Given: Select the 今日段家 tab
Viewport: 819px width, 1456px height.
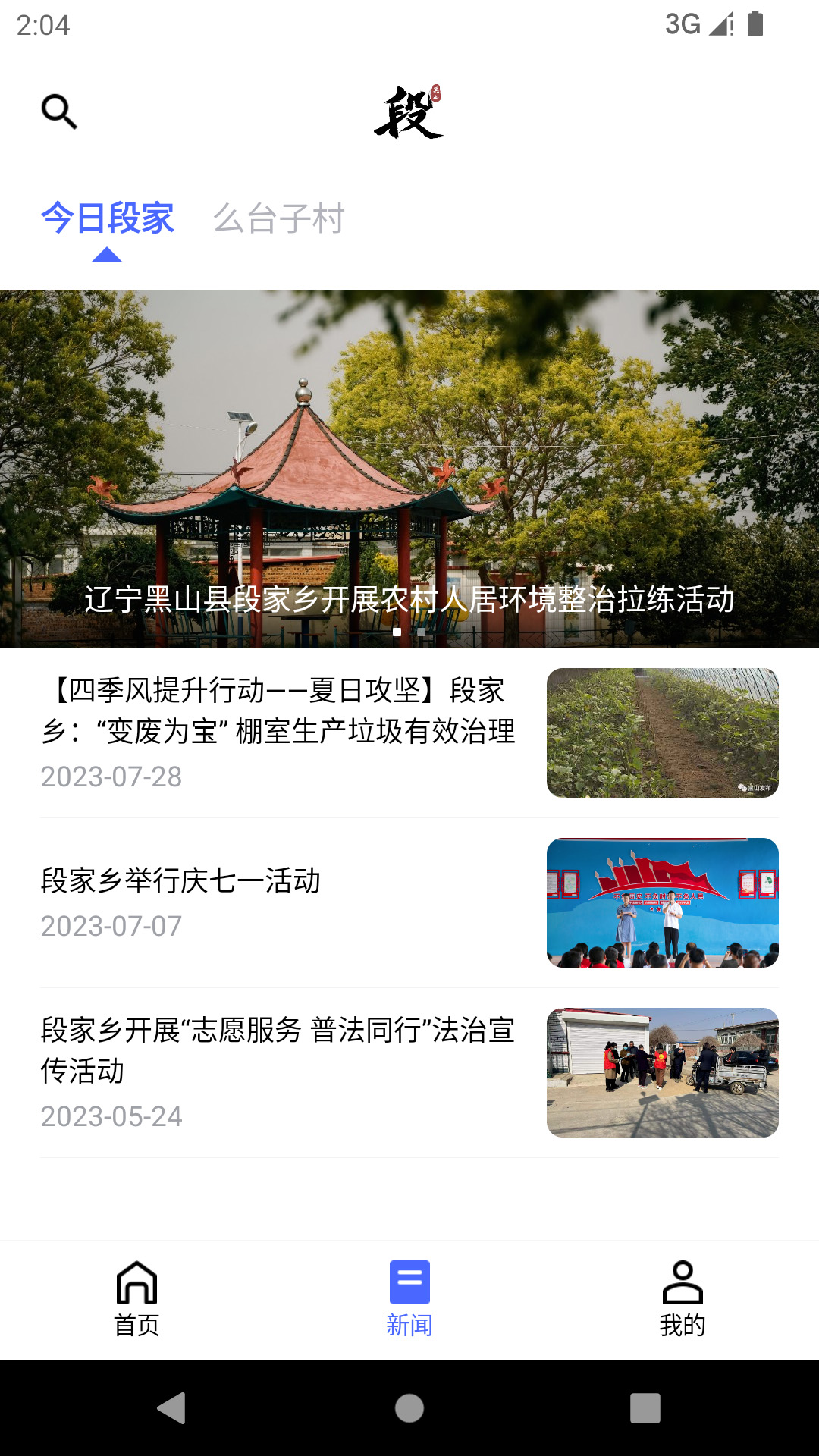Looking at the screenshot, I should pos(107,218).
